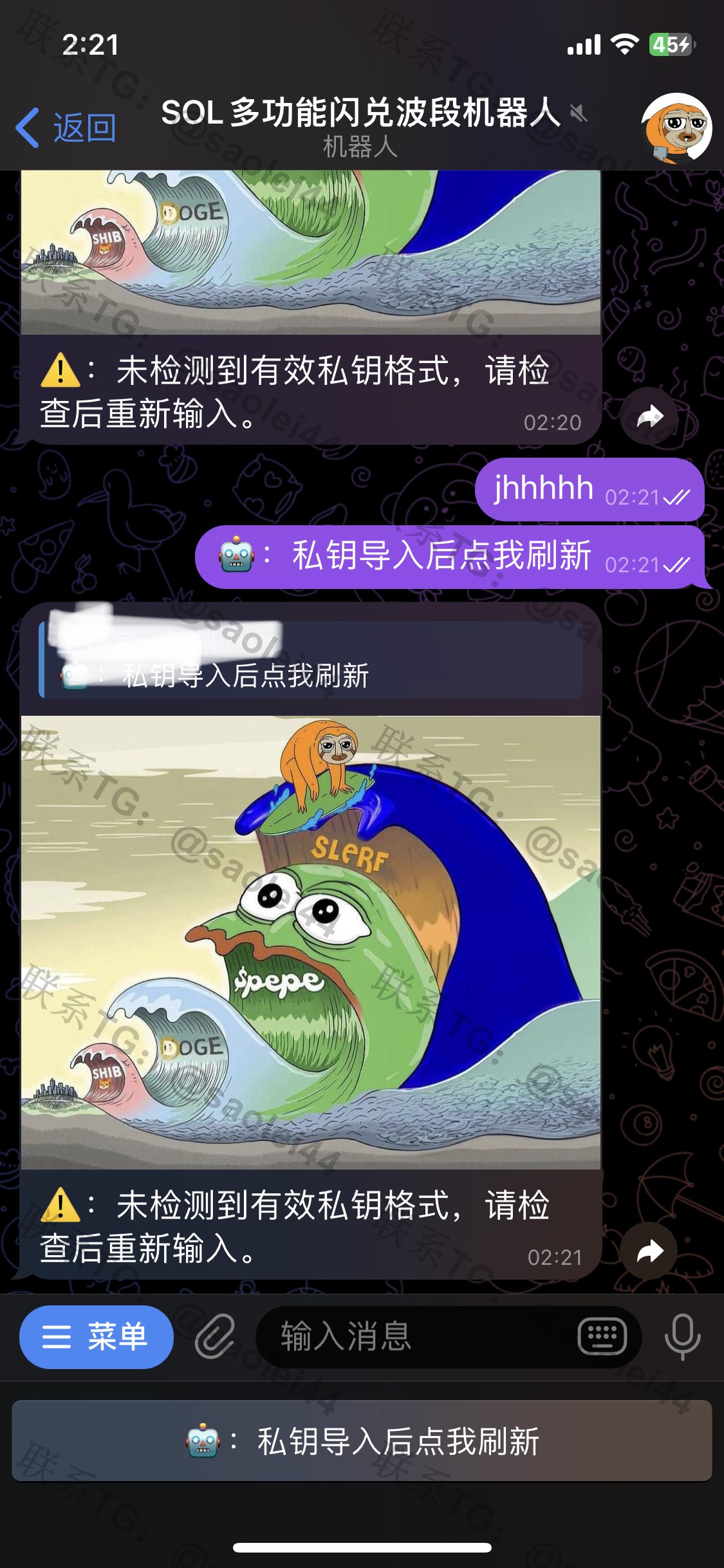The height and width of the screenshot is (1568, 724).
Task: Forward the 02:21 warning message
Action: click(x=650, y=1251)
